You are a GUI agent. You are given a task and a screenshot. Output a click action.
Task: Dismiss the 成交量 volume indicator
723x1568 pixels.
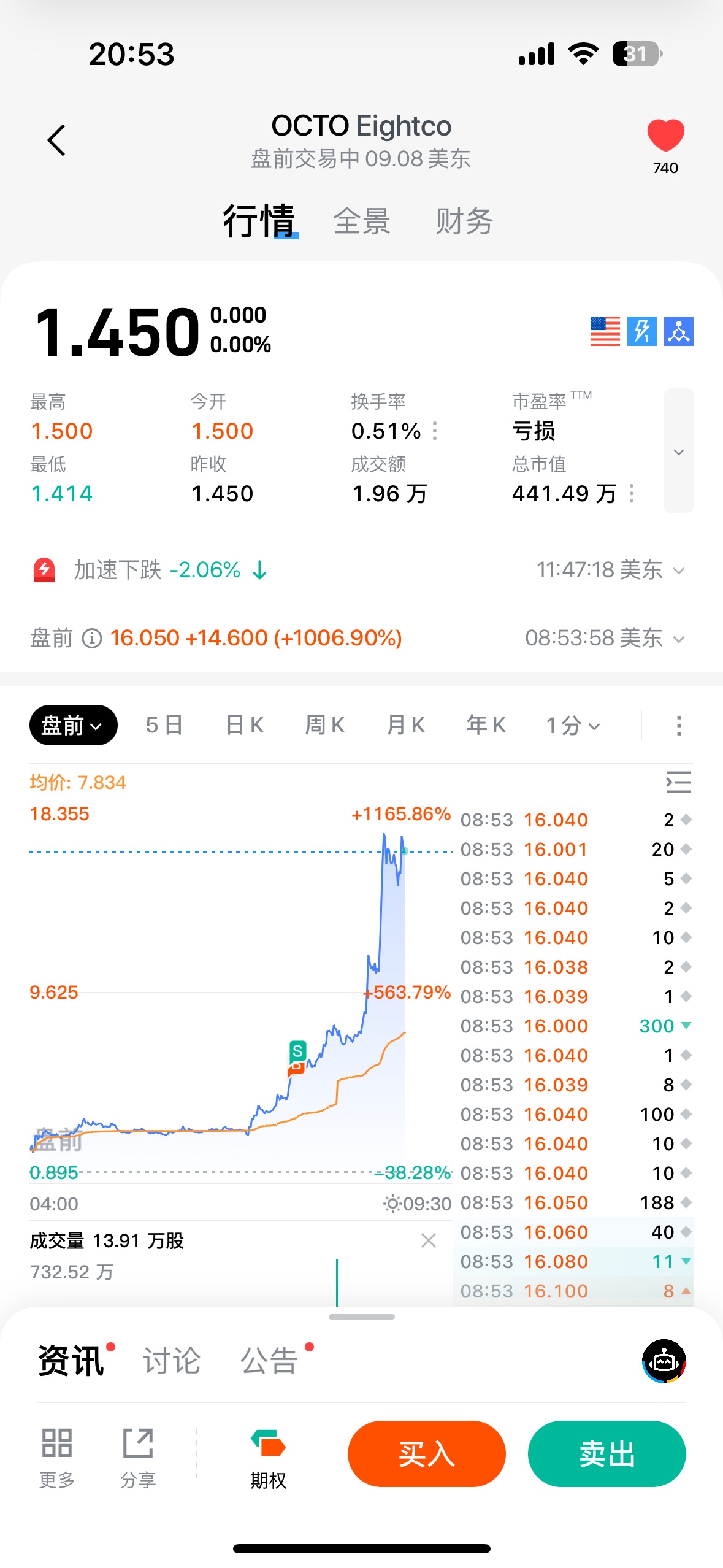429,1240
